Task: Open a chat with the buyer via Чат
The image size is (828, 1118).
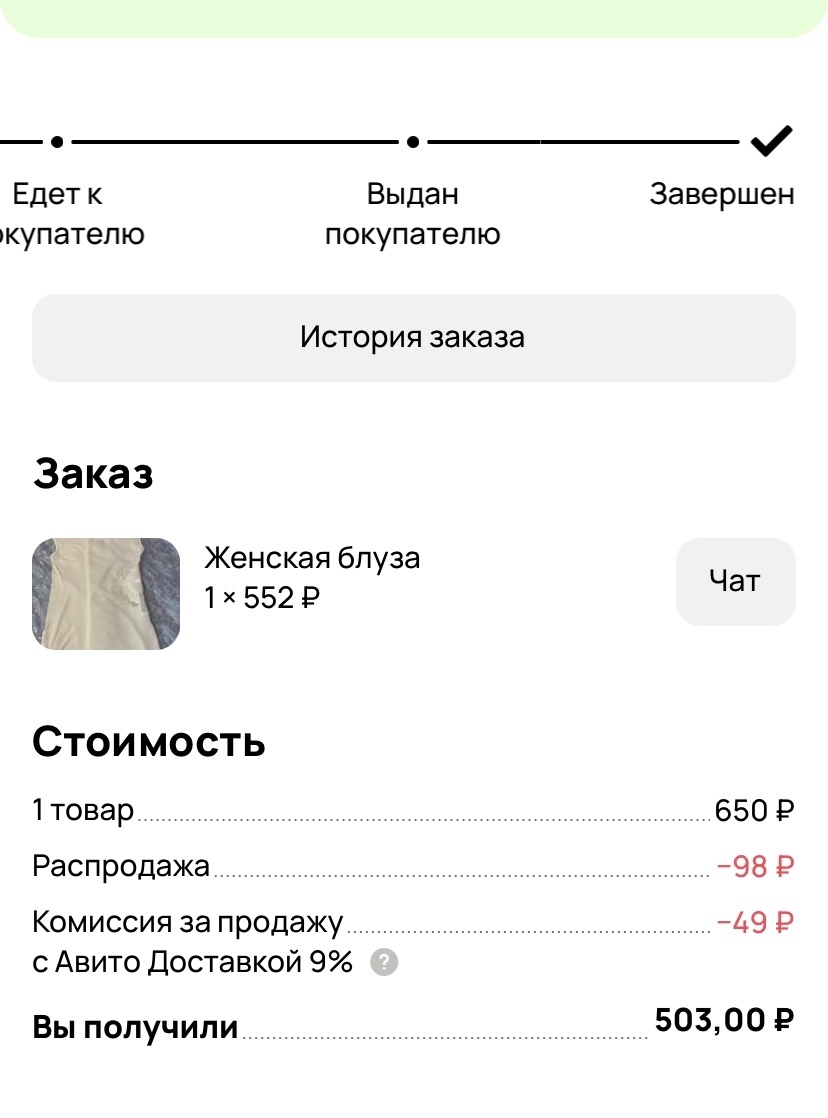Action: (735, 581)
